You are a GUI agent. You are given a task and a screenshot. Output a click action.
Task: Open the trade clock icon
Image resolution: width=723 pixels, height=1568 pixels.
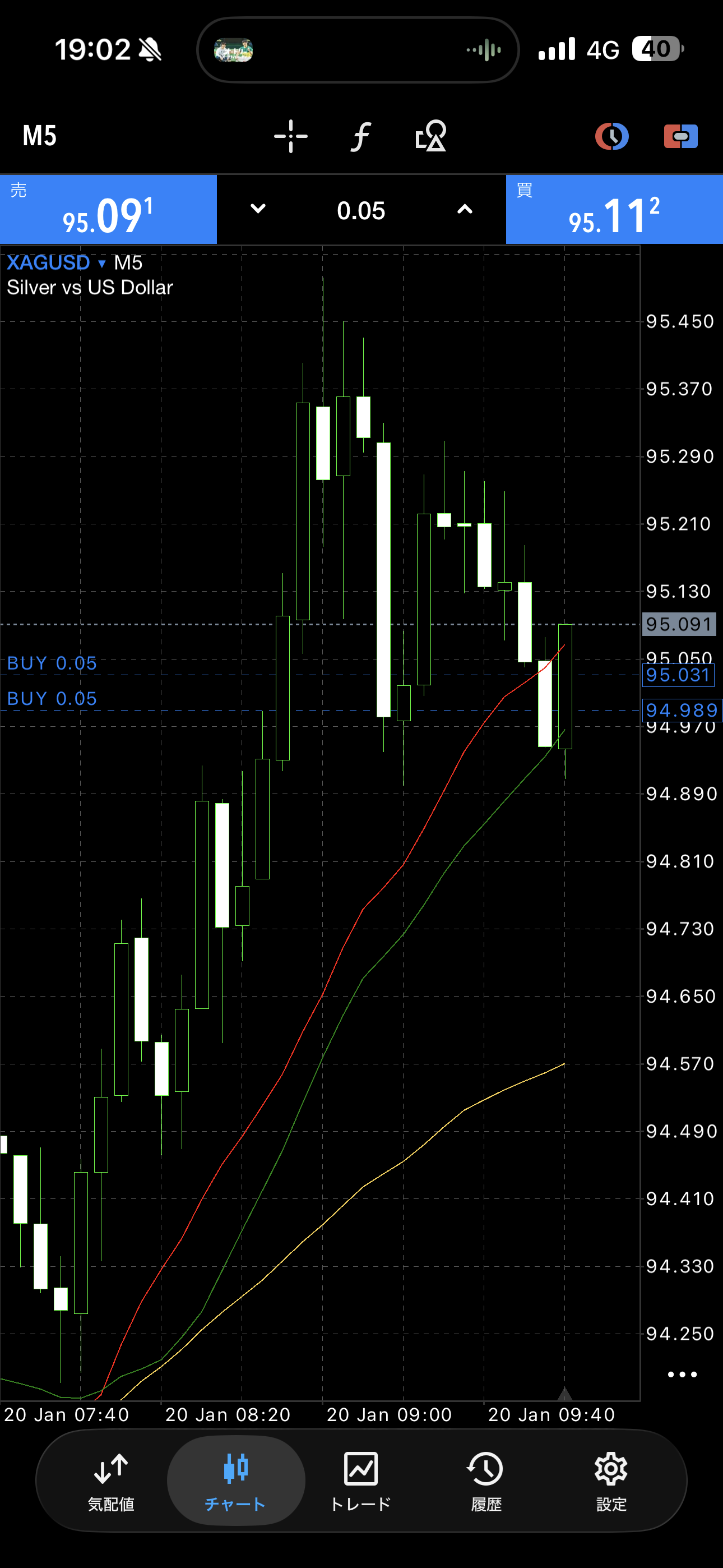point(611,136)
